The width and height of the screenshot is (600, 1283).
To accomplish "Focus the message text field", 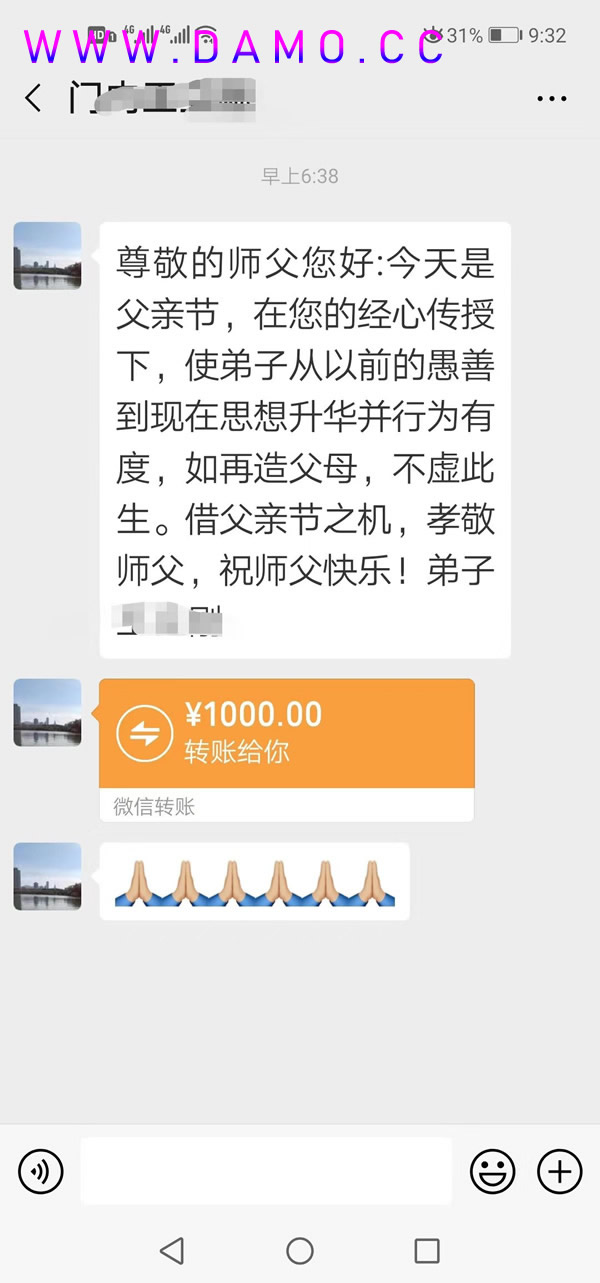I will pyautogui.click(x=266, y=1170).
